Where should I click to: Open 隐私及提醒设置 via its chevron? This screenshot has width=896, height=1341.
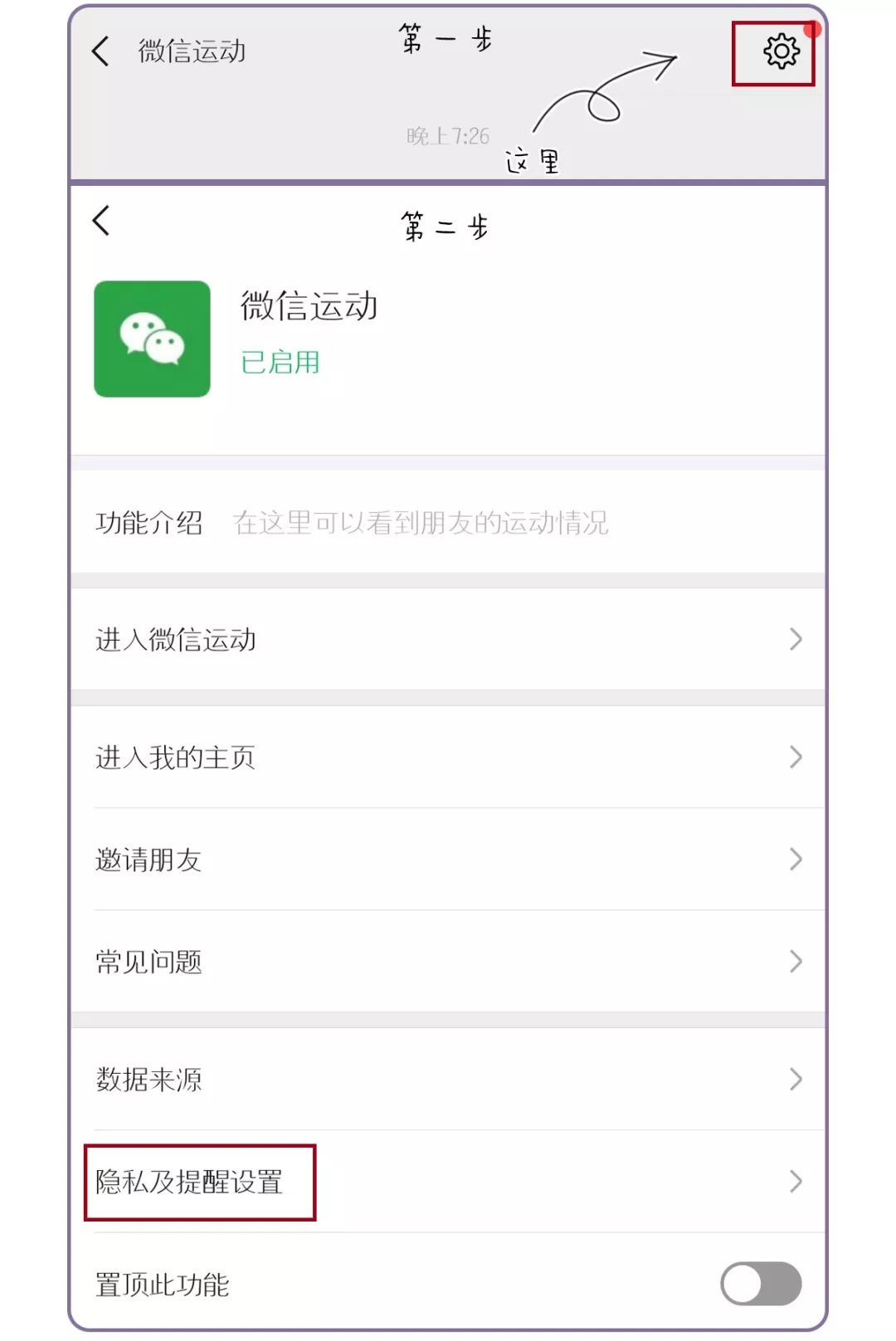[x=796, y=1181]
